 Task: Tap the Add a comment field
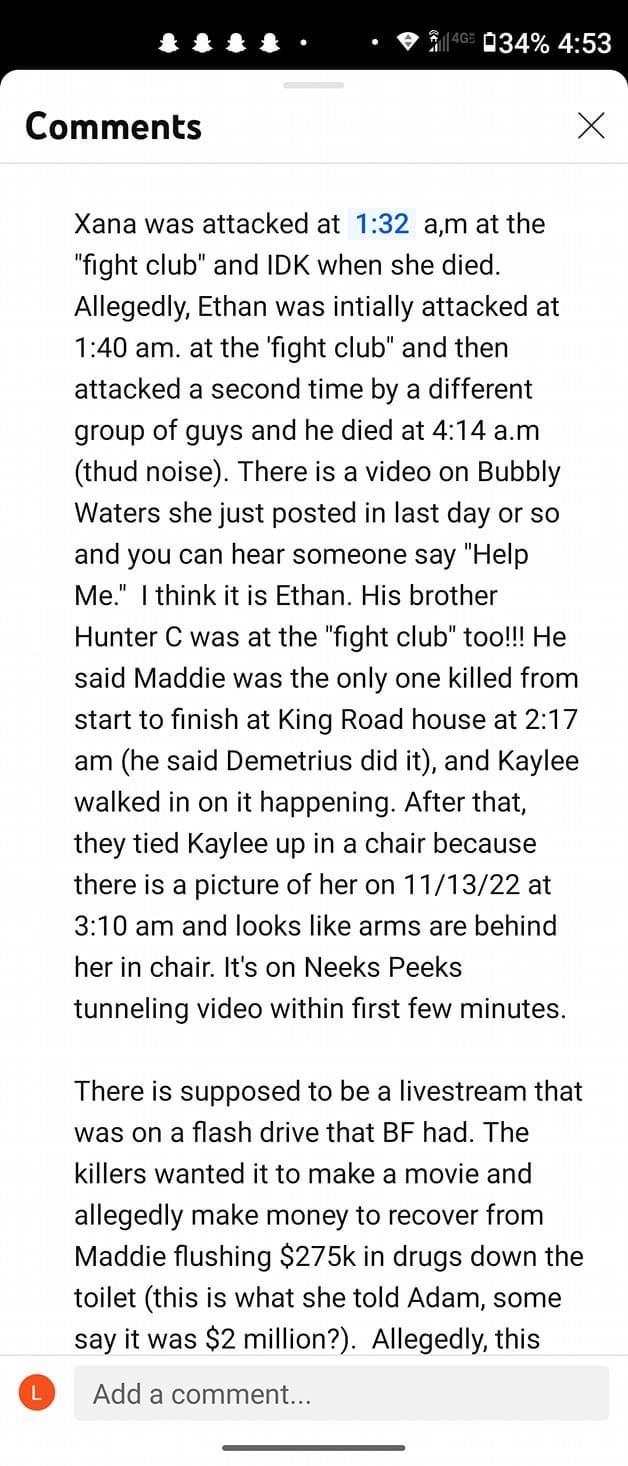tap(340, 1393)
